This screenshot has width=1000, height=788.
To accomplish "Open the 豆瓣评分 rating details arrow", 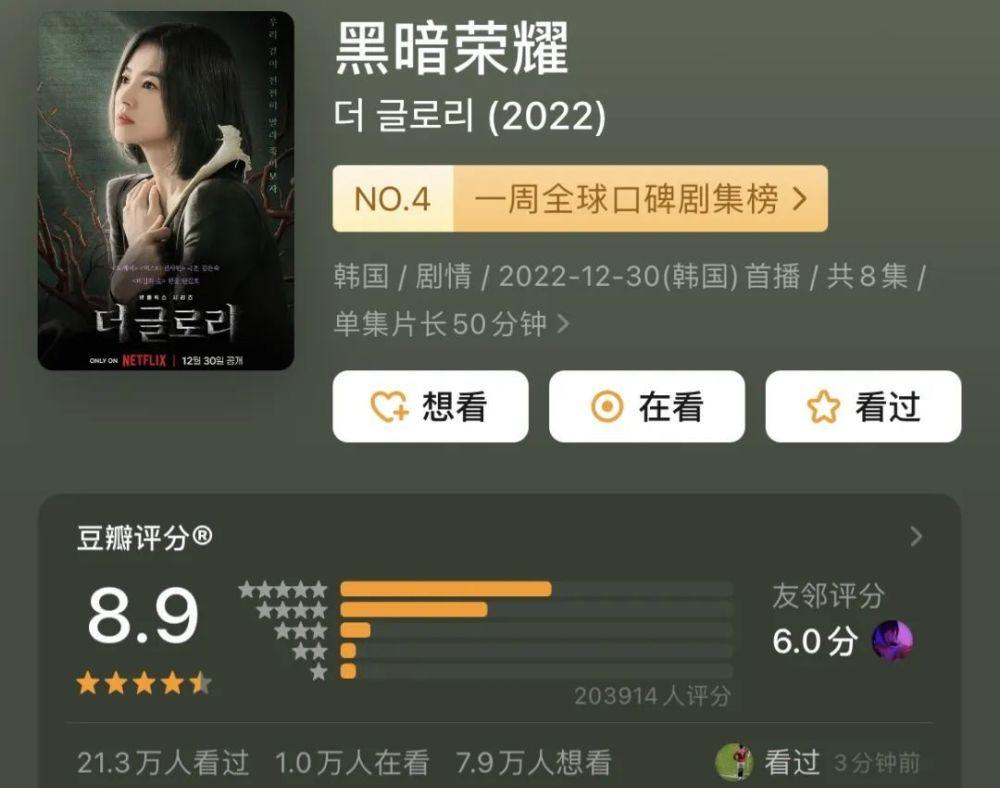I will [916, 538].
